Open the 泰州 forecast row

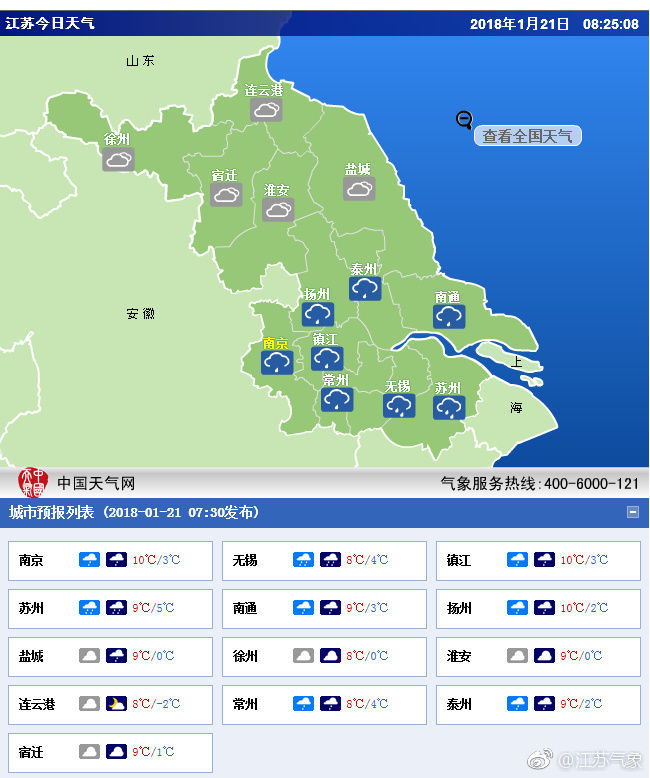tap(538, 705)
